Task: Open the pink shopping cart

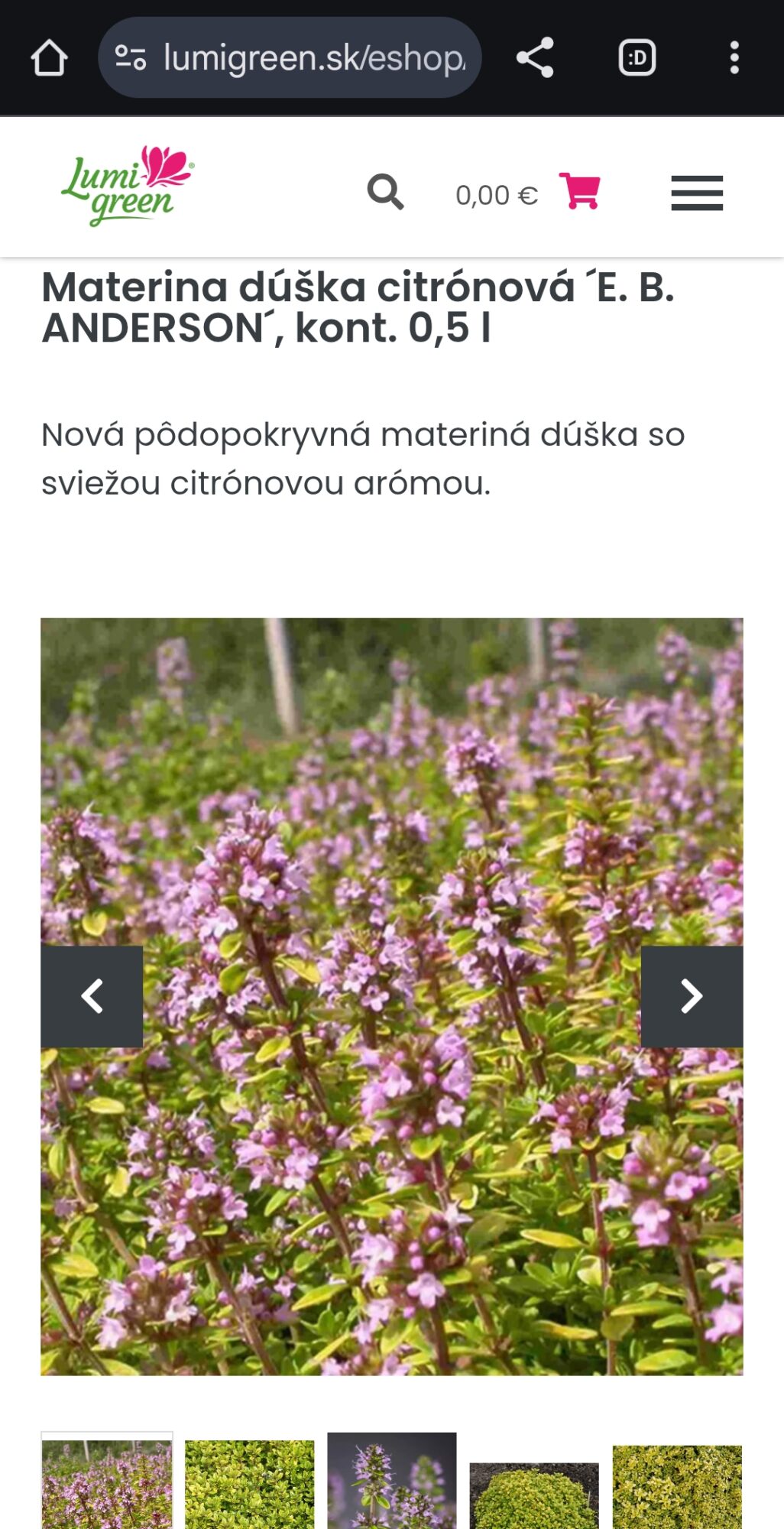Action: [580, 191]
